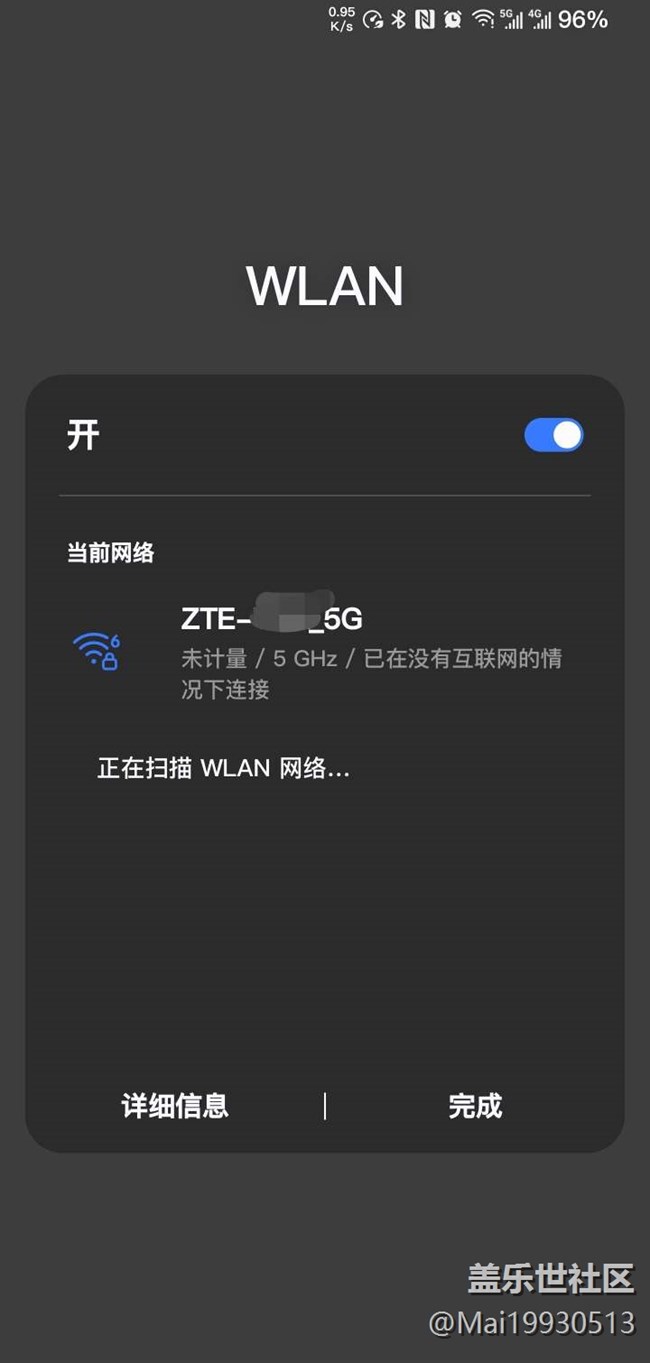
Task: Turn off the WLAN switch
Action: pos(553,435)
